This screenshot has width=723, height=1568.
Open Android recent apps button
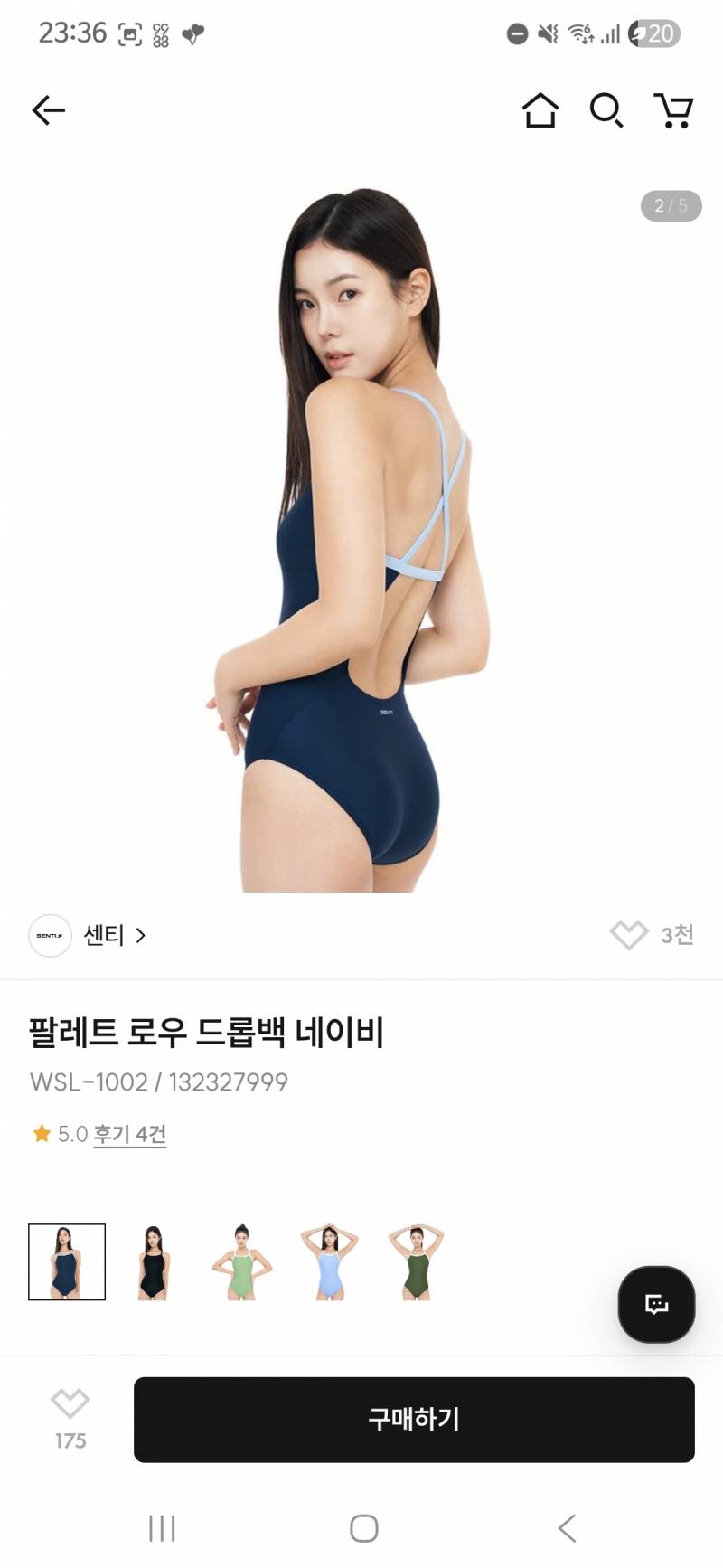[161, 1527]
